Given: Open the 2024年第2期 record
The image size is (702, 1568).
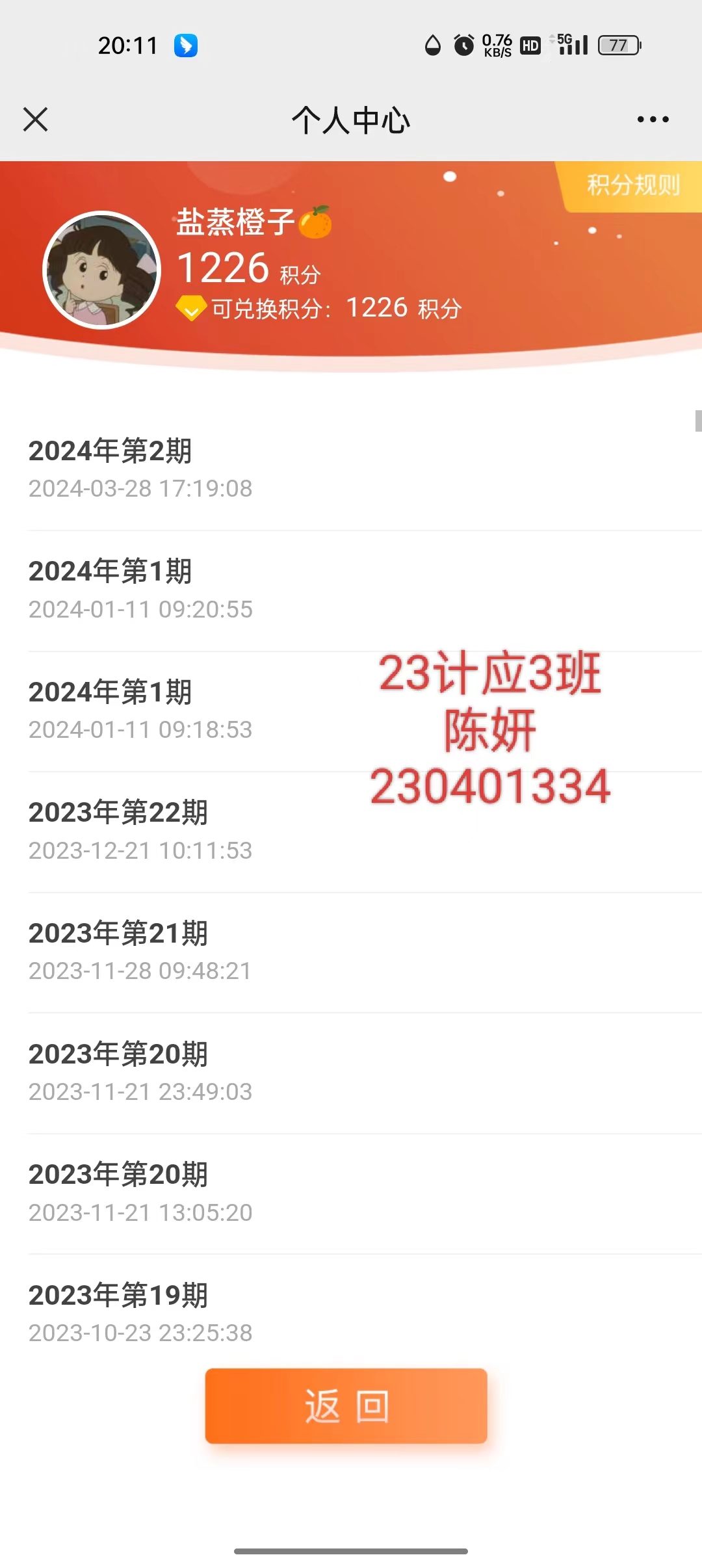Looking at the screenshot, I should coord(364,470).
